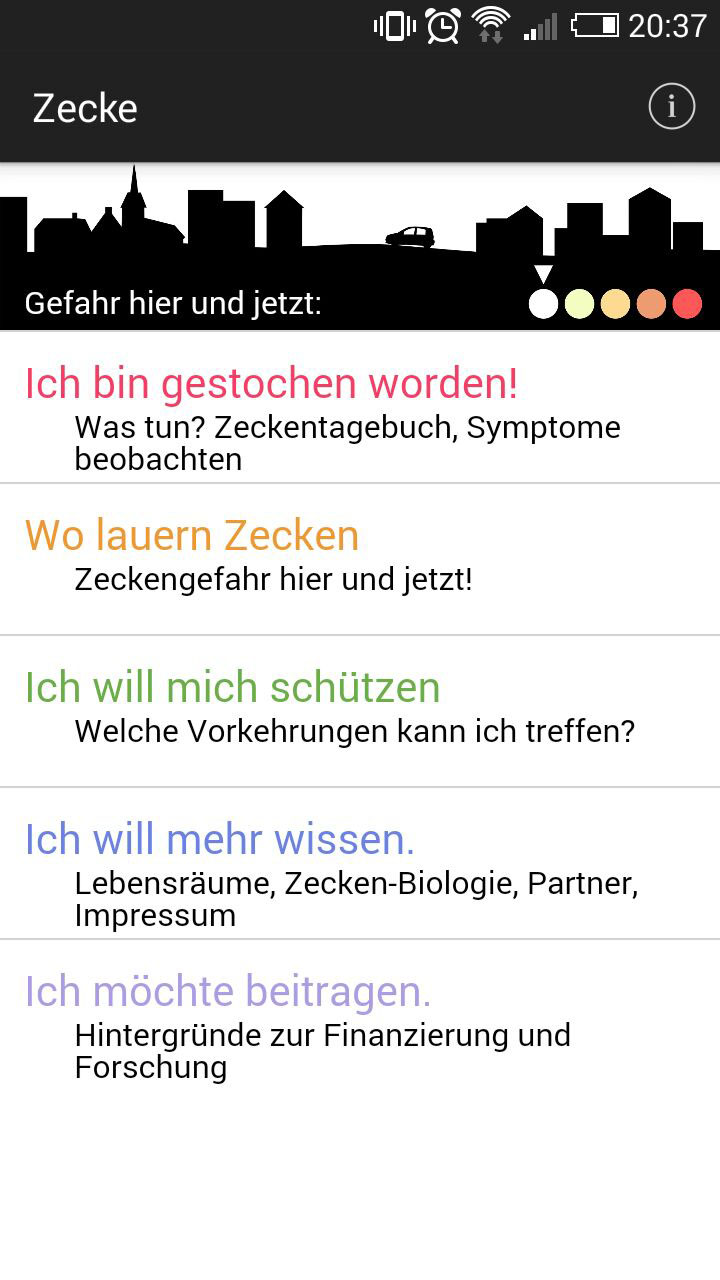
Task: Tap the 'Gefahr hier und jetzt' danger banner
Action: click(x=360, y=246)
